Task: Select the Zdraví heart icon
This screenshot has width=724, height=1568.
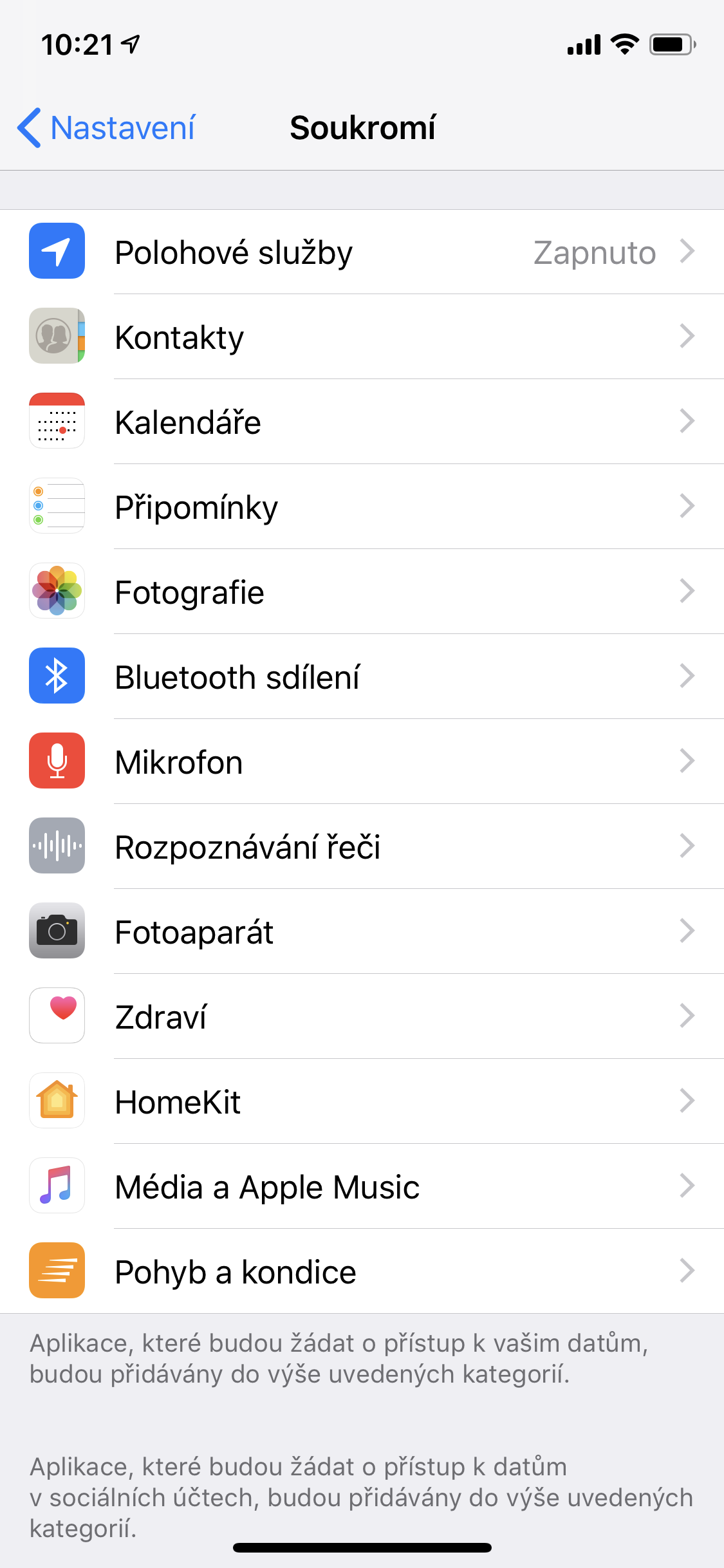Action: coord(57,1016)
